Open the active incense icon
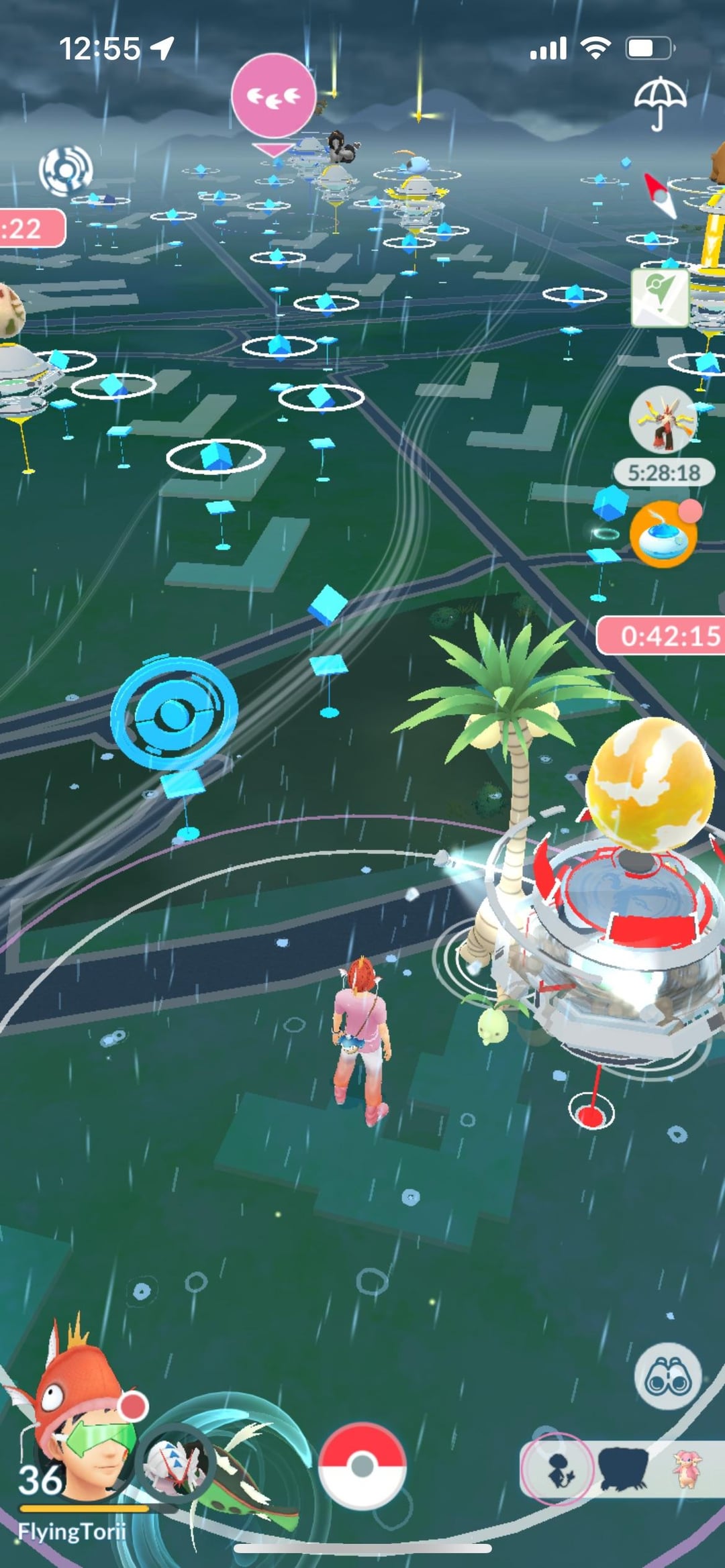This screenshot has height=1568, width=725. [x=663, y=535]
